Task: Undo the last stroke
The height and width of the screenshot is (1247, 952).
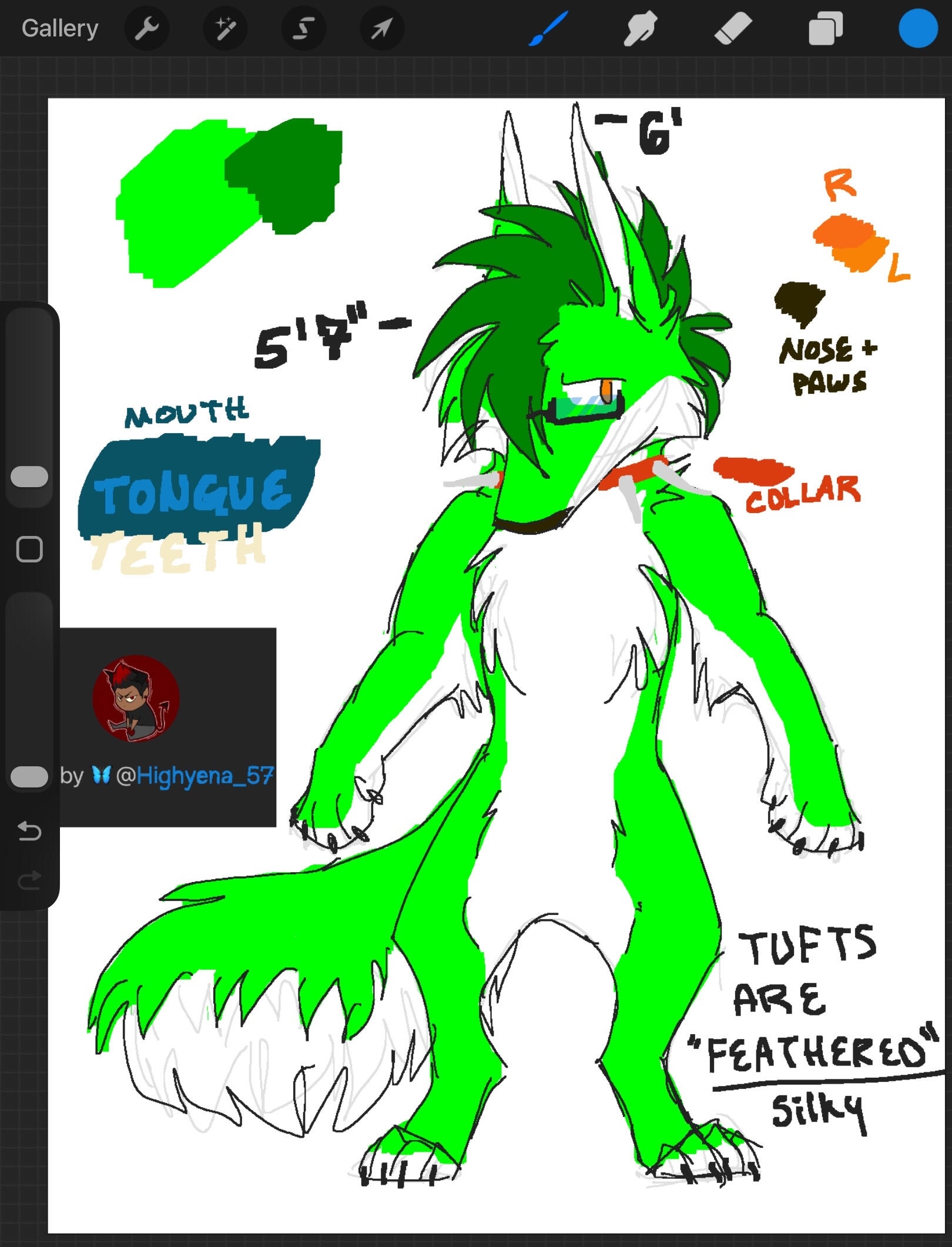Action: click(x=29, y=831)
